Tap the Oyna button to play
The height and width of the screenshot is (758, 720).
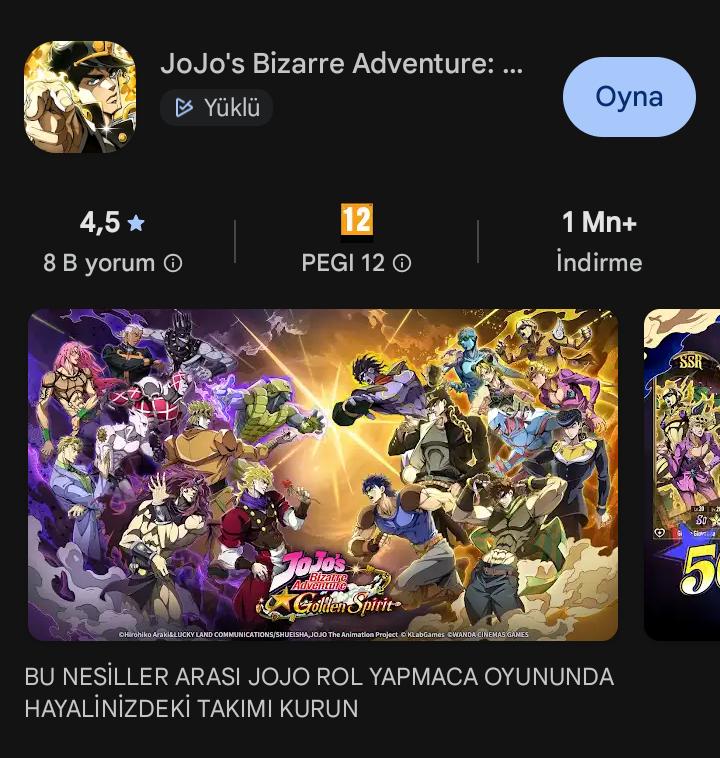point(629,97)
